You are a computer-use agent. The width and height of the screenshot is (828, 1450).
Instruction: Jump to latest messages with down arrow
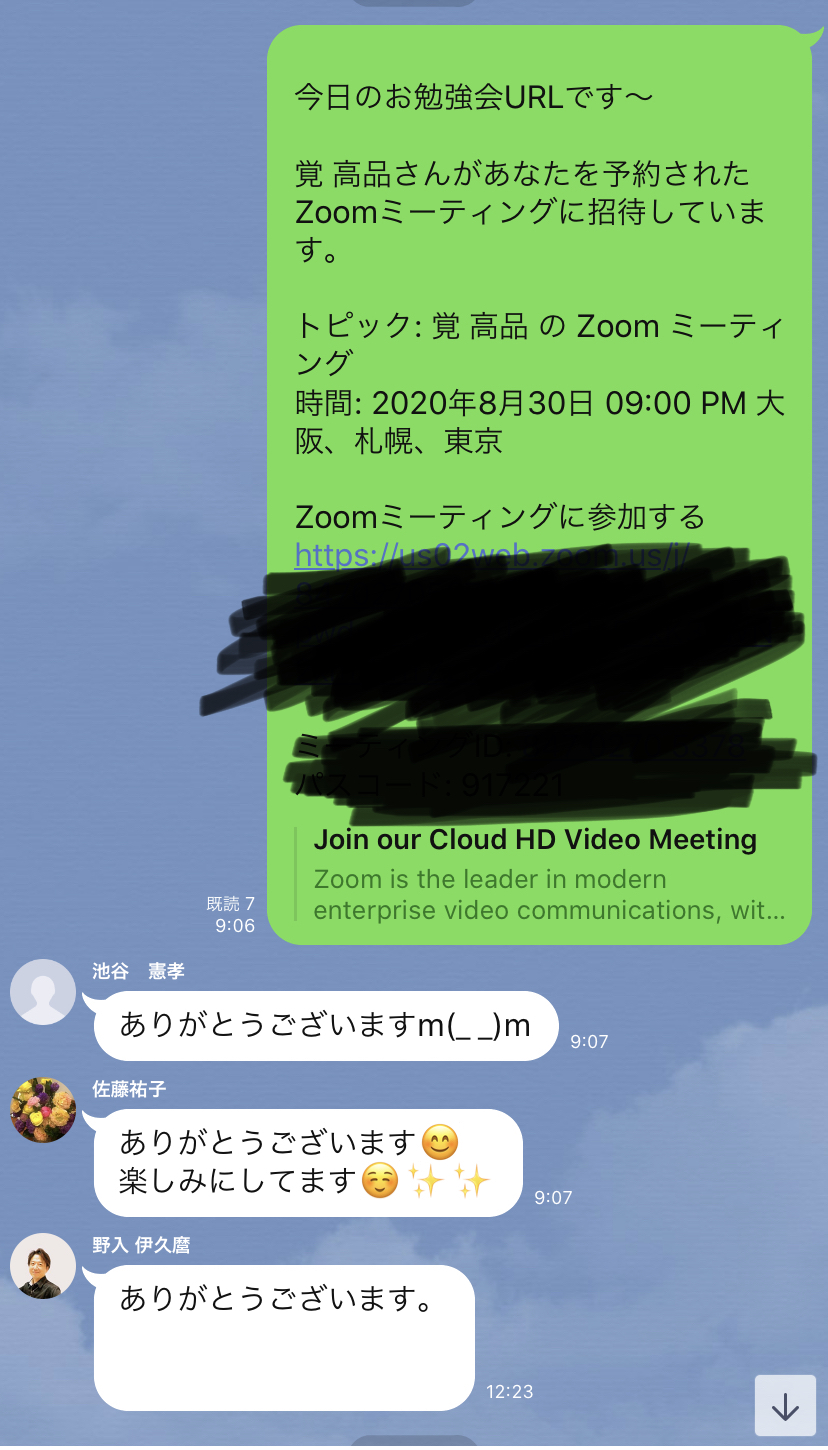[x=785, y=1405]
